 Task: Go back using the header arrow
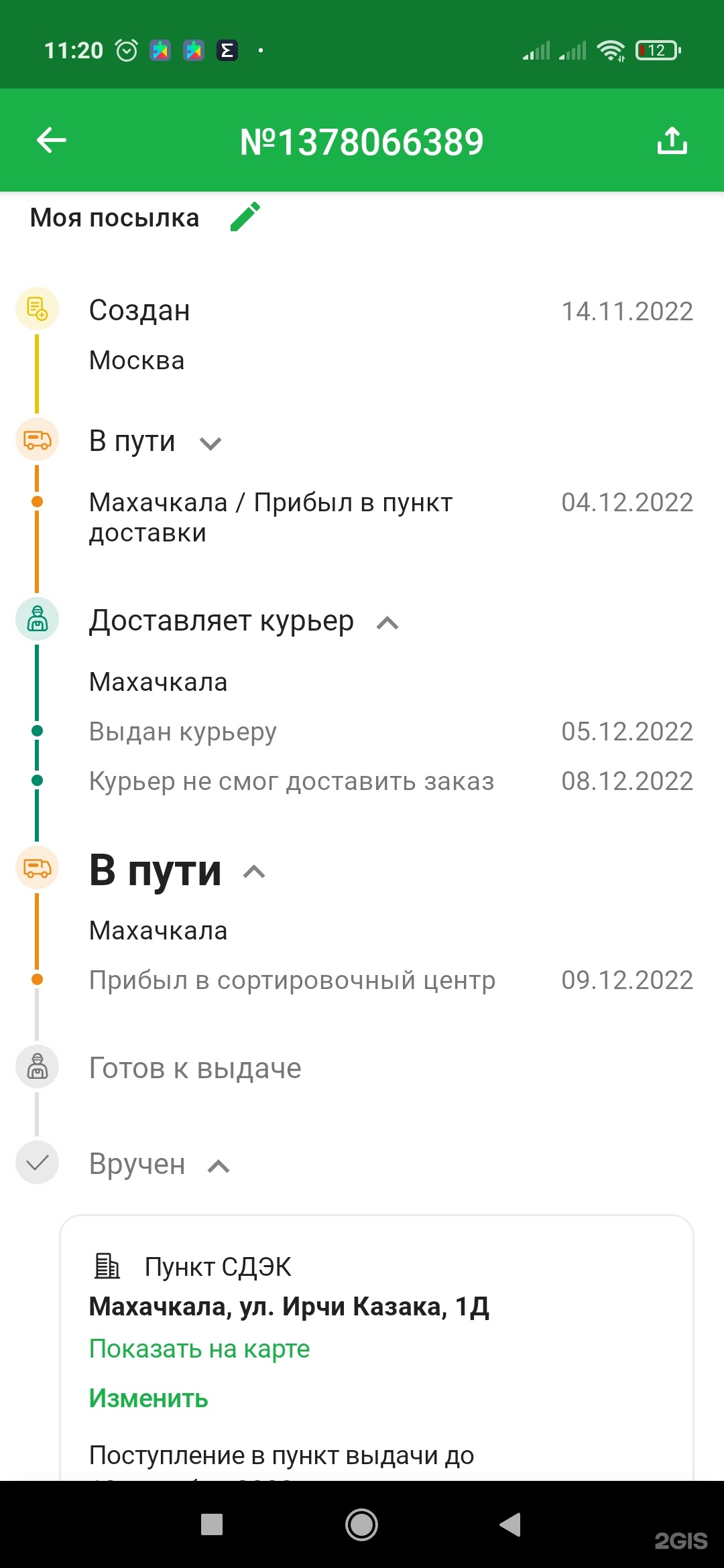(x=52, y=141)
